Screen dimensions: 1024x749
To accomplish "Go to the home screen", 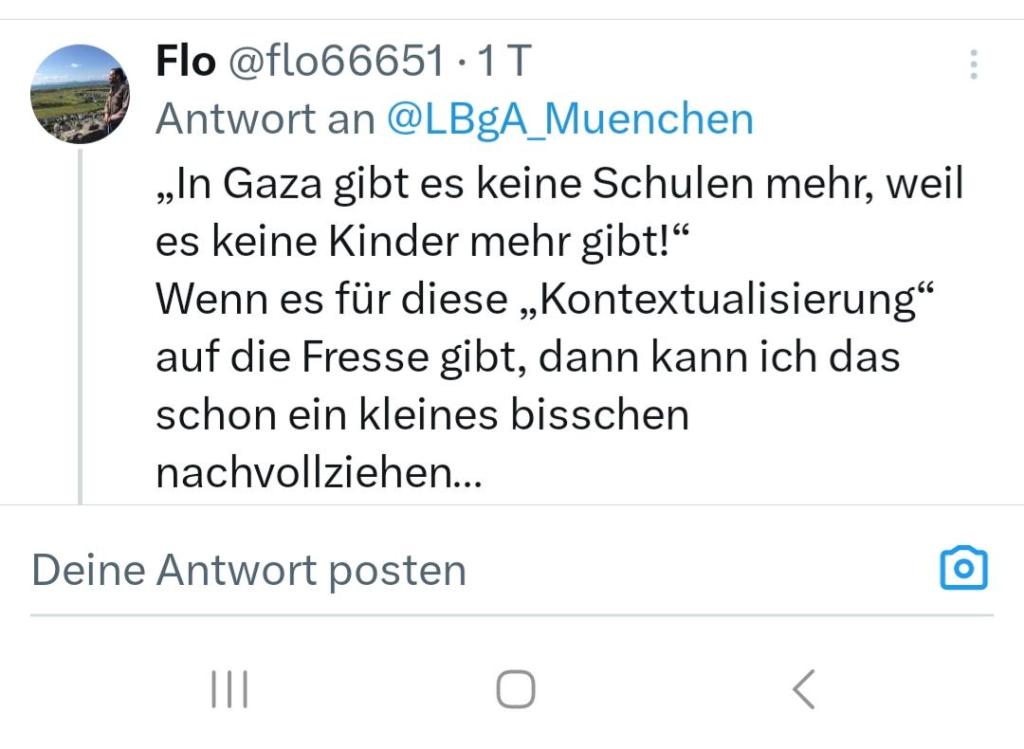I will point(515,689).
